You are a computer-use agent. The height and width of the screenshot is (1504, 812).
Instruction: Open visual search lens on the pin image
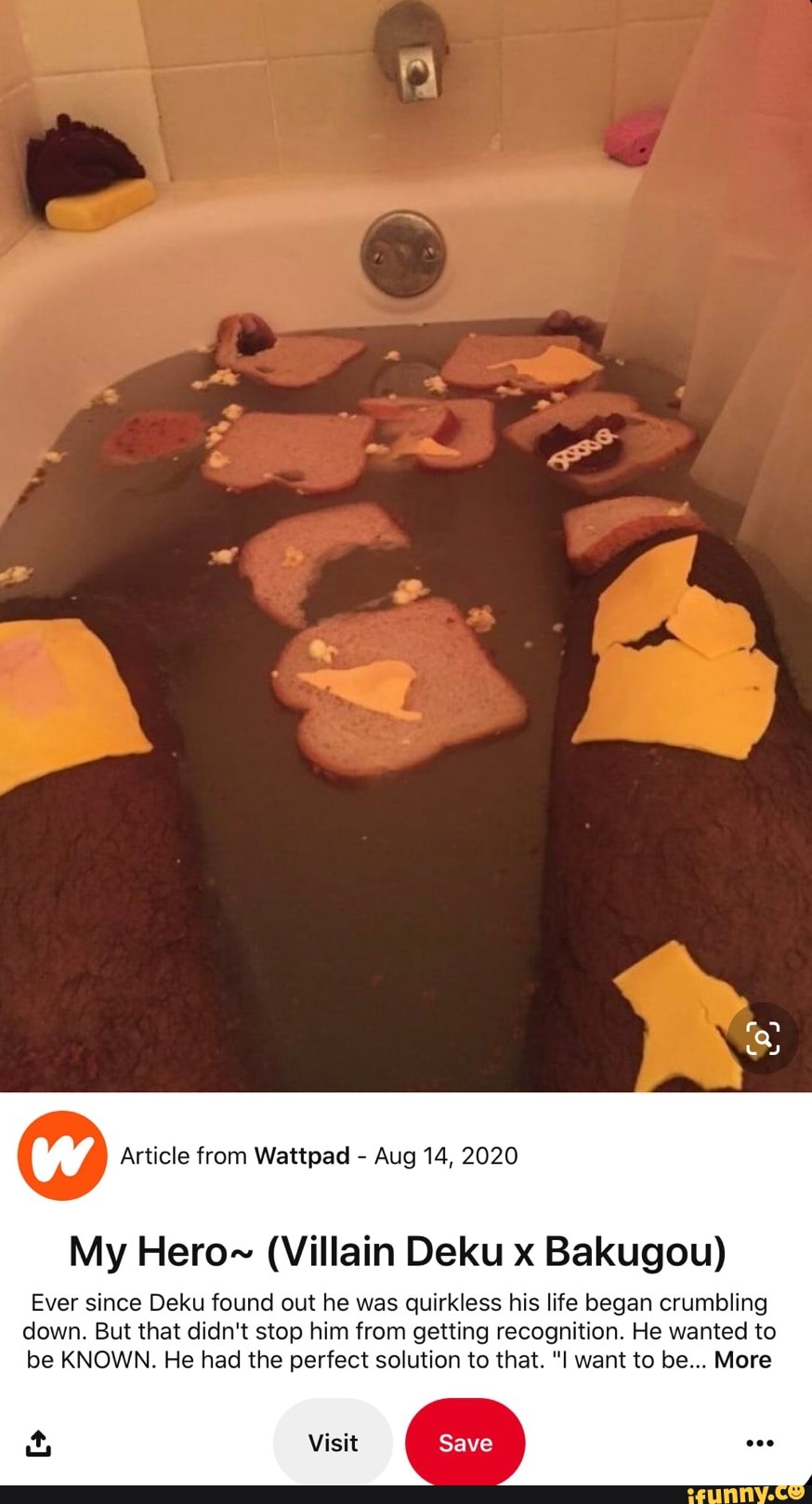[x=762, y=1037]
